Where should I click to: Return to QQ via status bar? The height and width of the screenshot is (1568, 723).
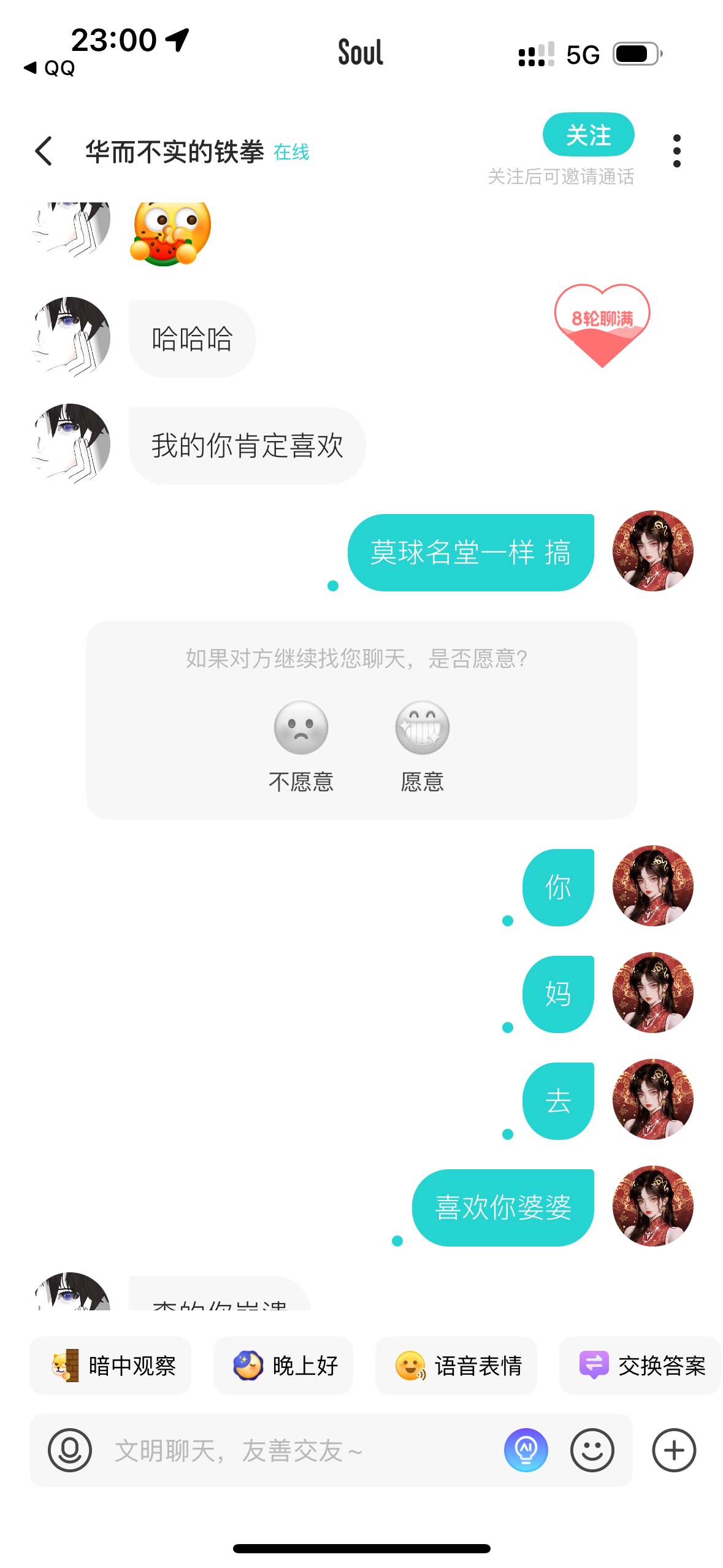49,67
